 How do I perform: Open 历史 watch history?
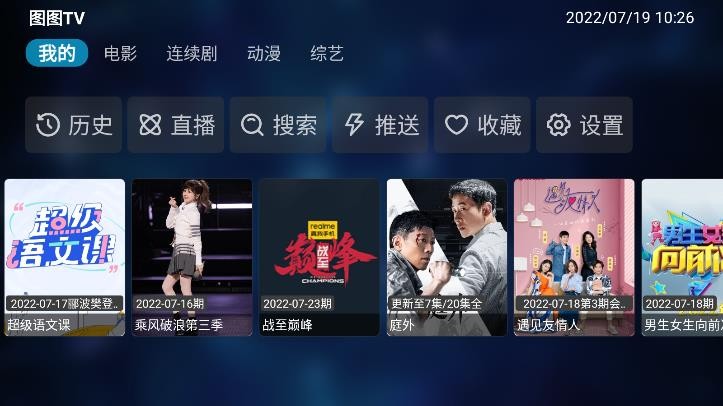click(74, 125)
